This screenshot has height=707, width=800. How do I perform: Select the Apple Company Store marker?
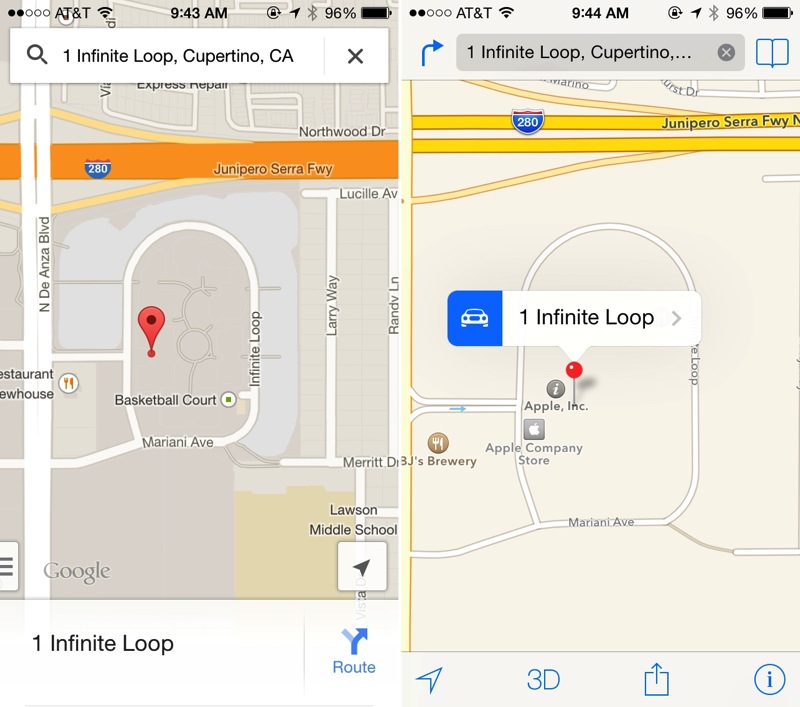click(x=534, y=430)
